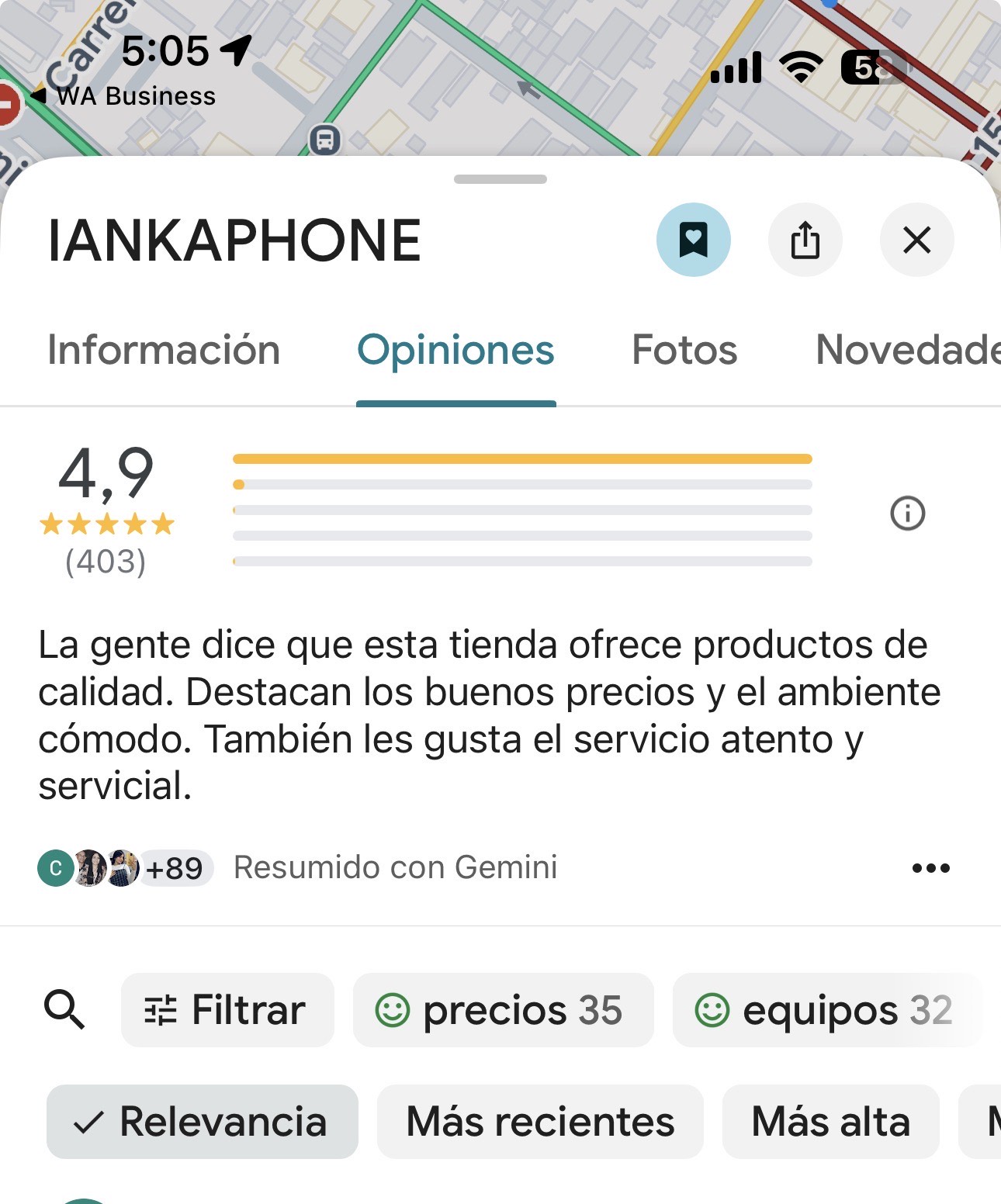Open the share sheet for this place
Image resolution: width=1001 pixels, height=1204 pixels.
[806, 240]
